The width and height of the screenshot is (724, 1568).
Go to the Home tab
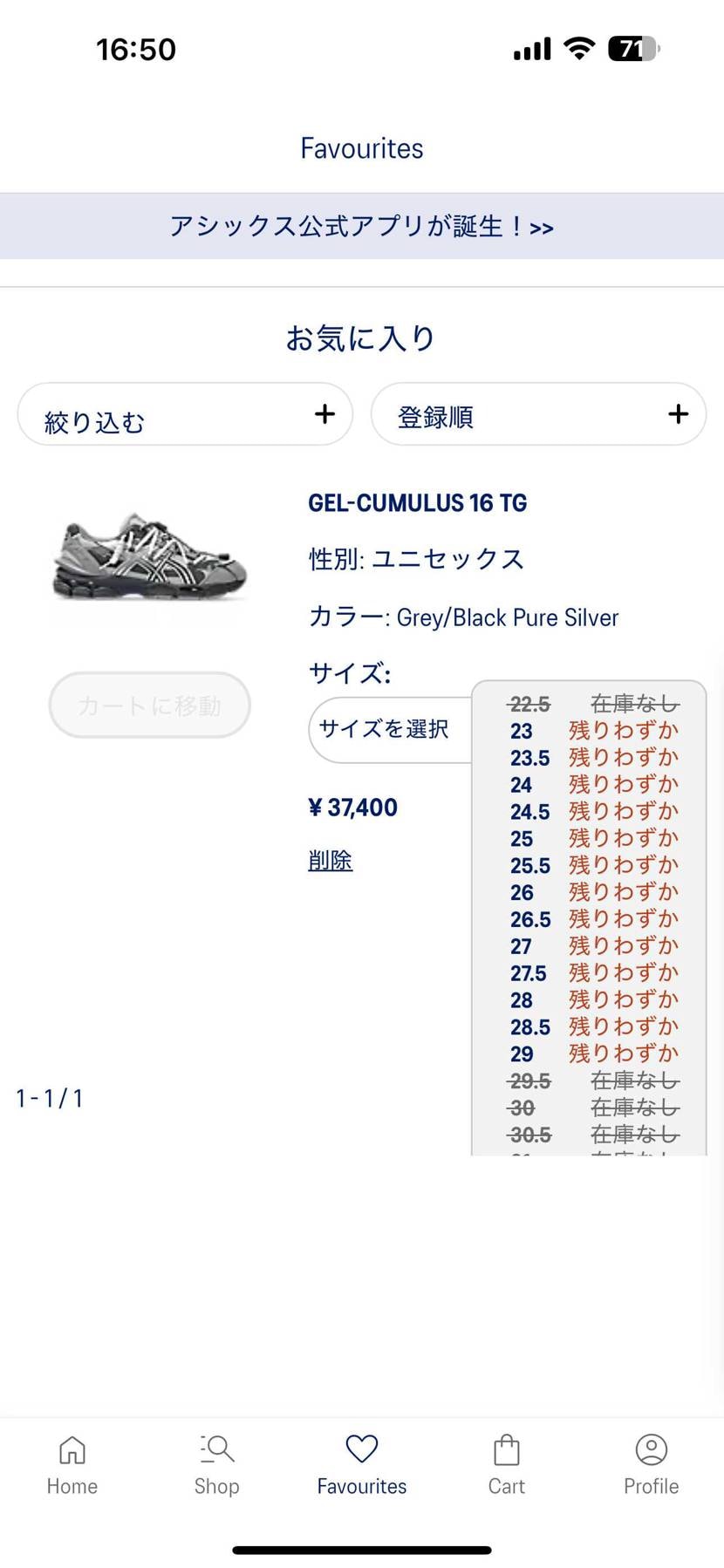72,1465
